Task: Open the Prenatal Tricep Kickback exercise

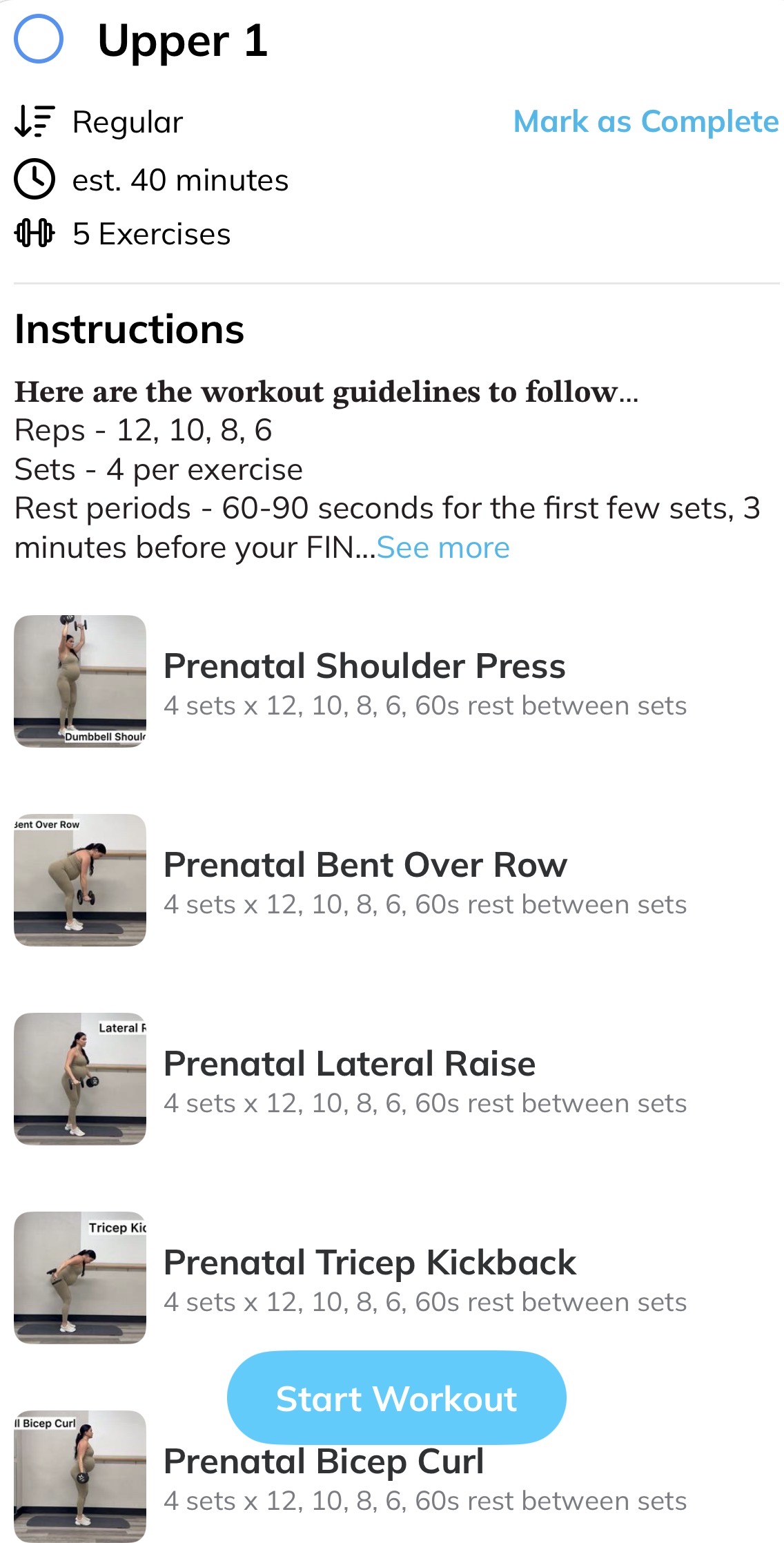Action: click(x=369, y=1263)
